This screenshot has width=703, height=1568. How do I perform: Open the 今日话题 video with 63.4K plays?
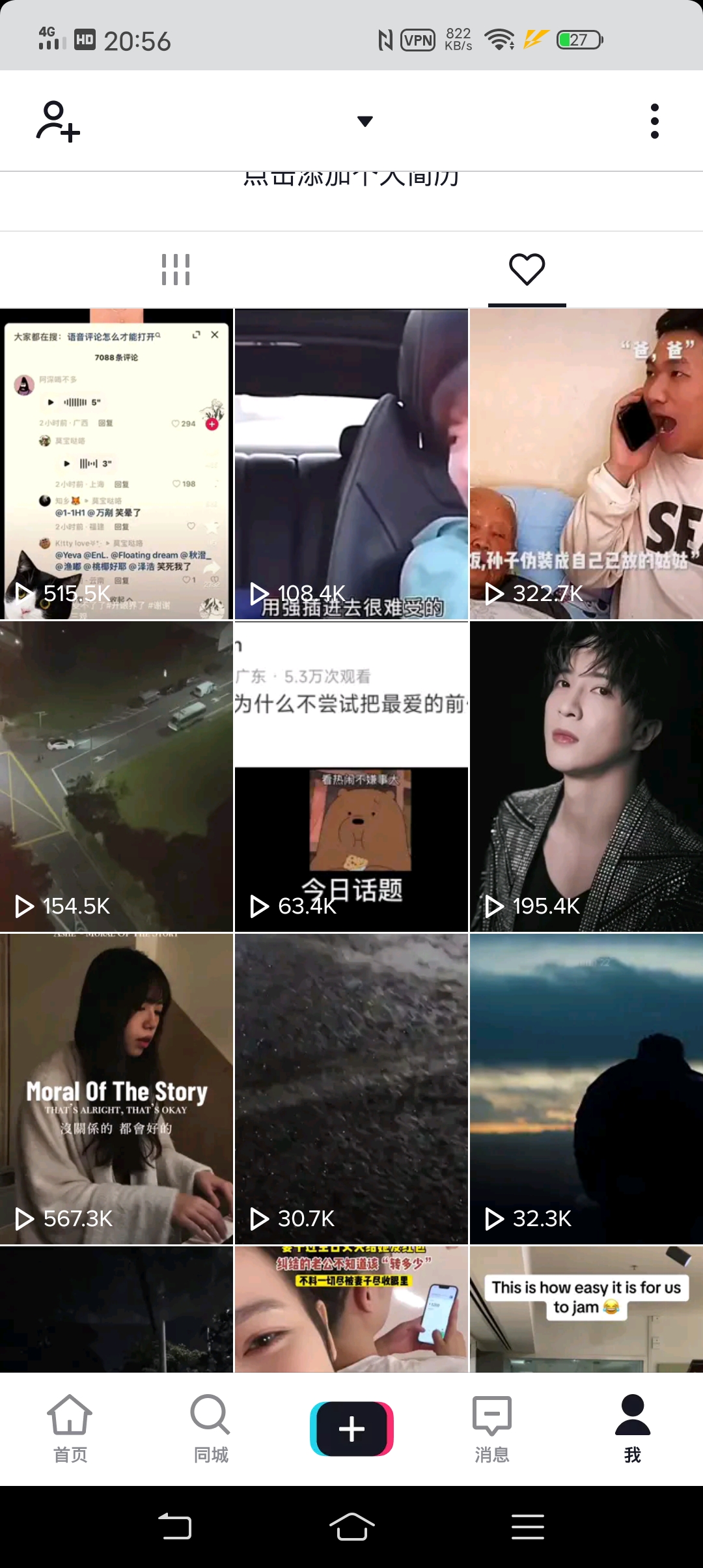point(351,776)
